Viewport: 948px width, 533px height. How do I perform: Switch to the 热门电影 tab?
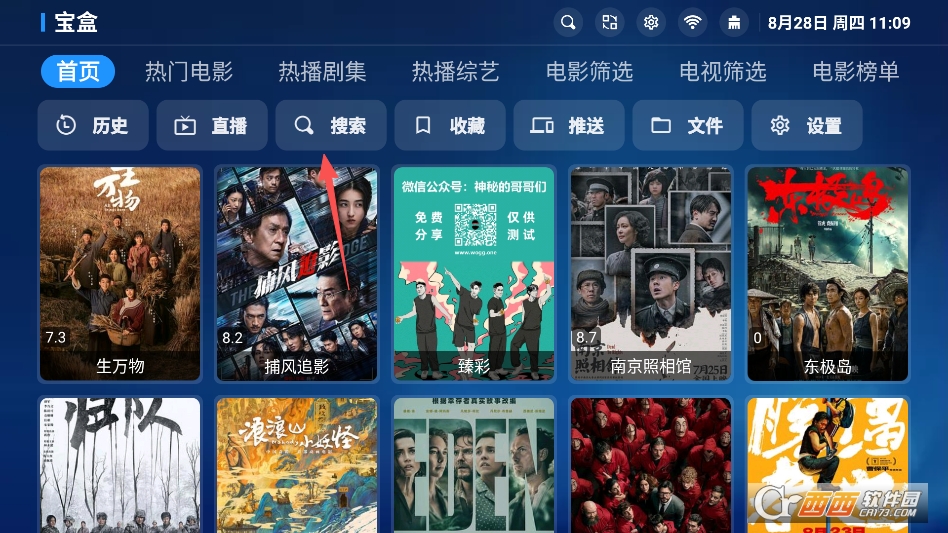tap(189, 72)
